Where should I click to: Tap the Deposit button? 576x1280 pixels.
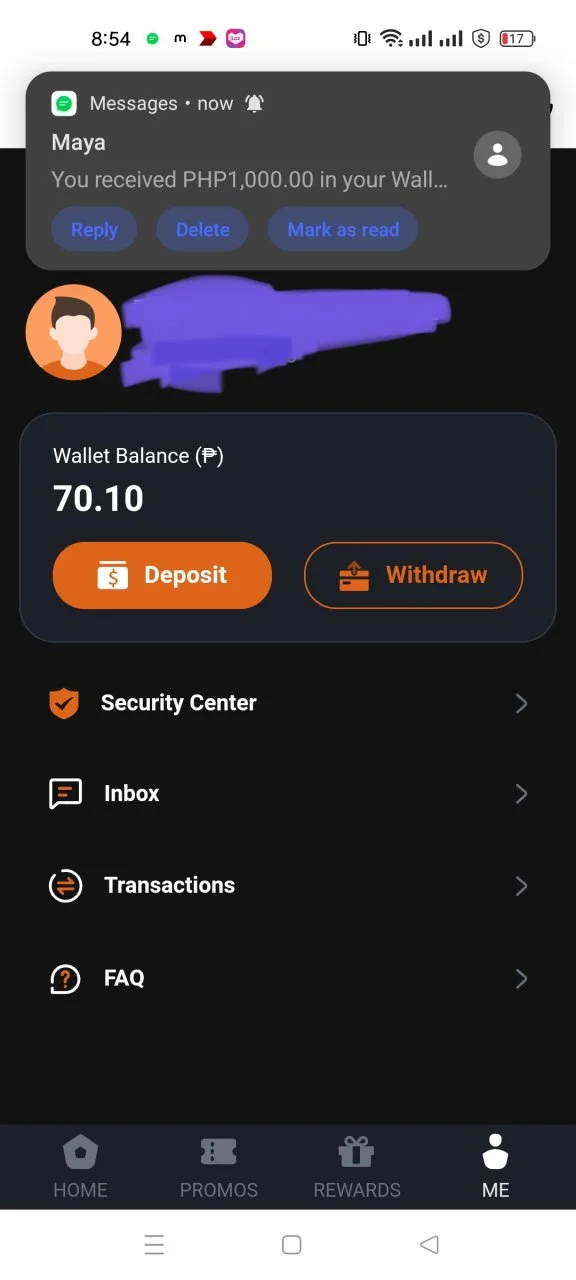[x=162, y=575]
